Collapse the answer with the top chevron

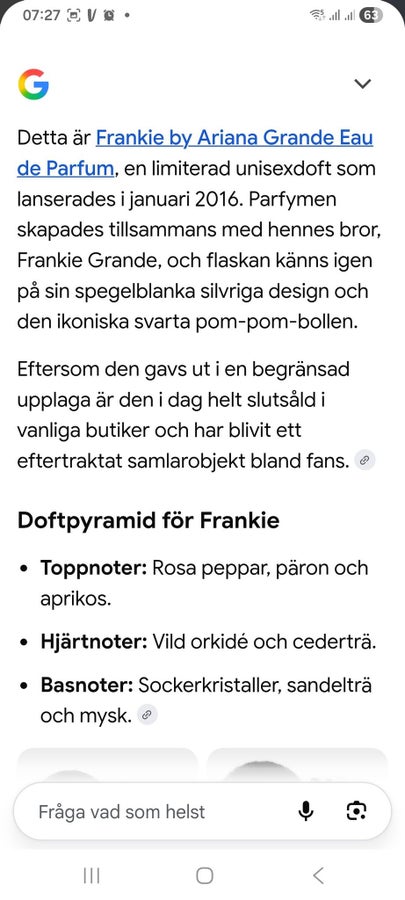(x=363, y=84)
